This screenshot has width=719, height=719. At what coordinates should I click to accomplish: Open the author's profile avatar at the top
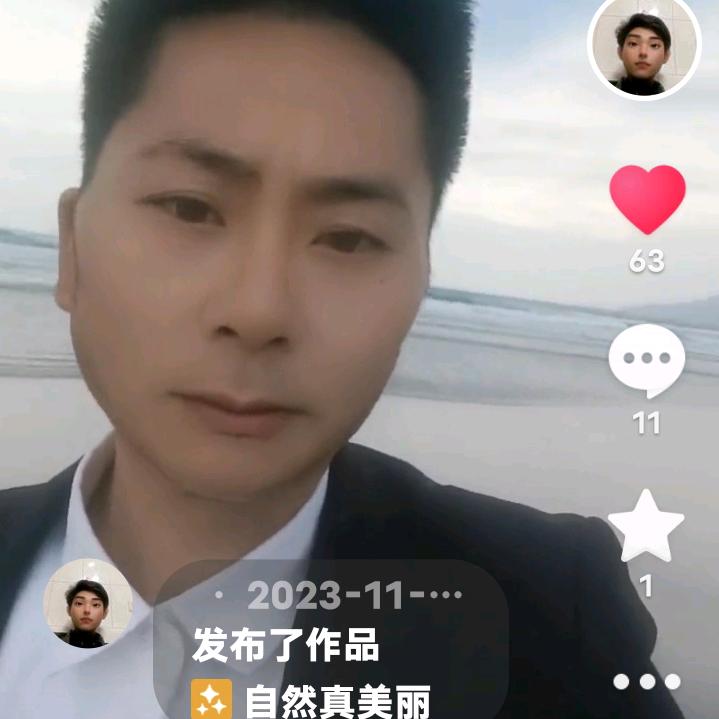(x=643, y=47)
